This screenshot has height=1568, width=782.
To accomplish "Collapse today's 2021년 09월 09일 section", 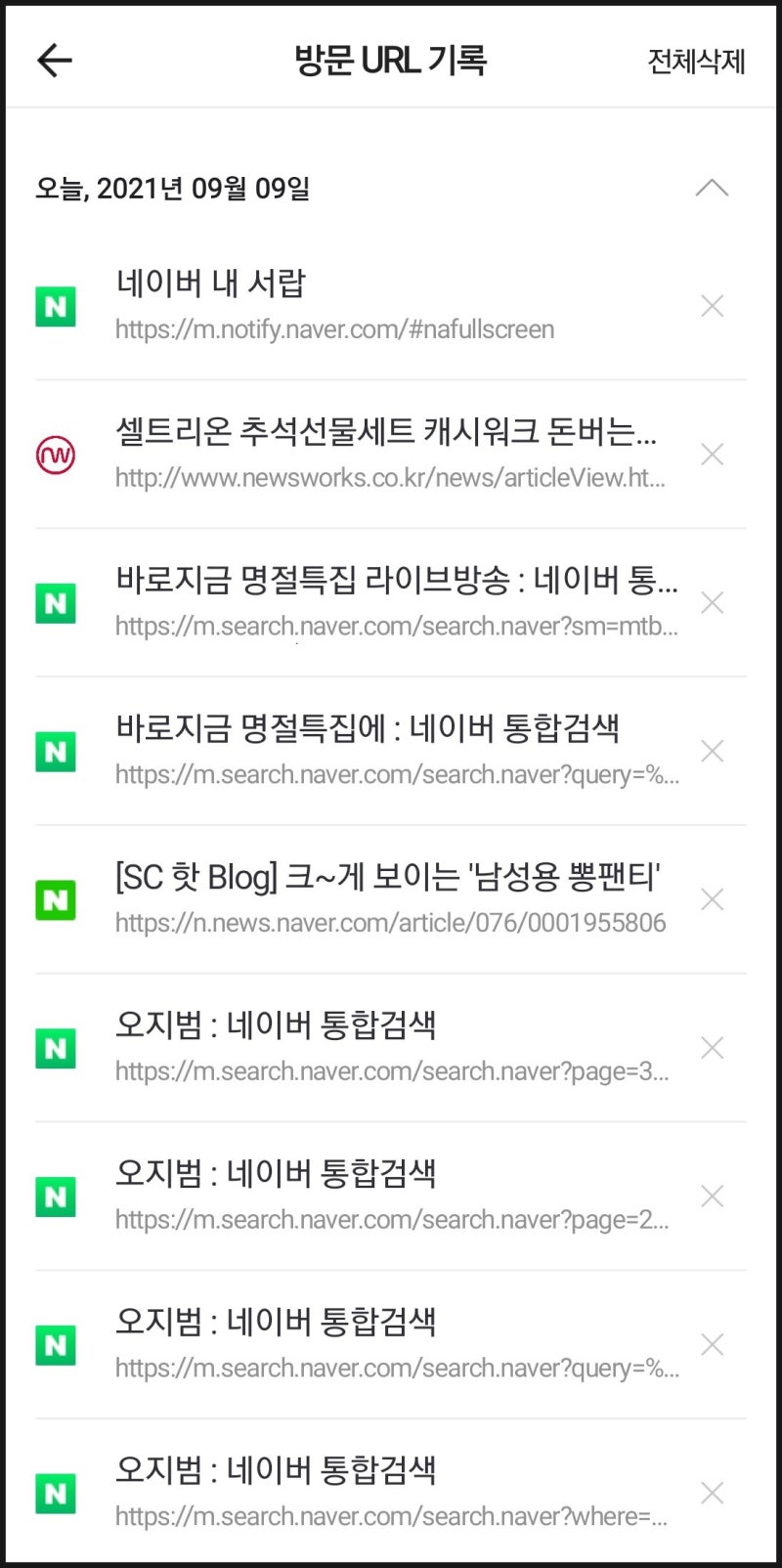I will coord(712,188).
